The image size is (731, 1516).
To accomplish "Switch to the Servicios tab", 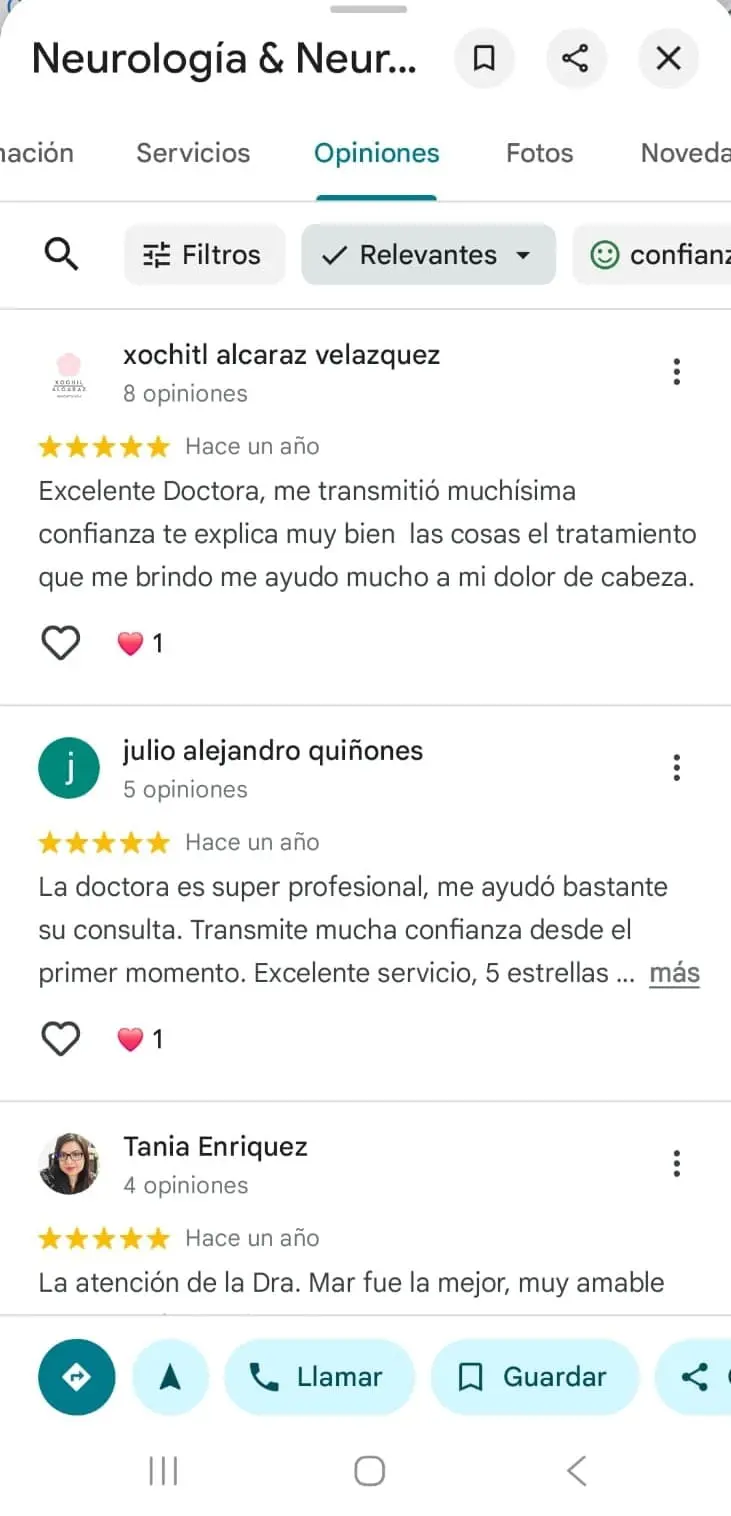I will click(x=192, y=152).
